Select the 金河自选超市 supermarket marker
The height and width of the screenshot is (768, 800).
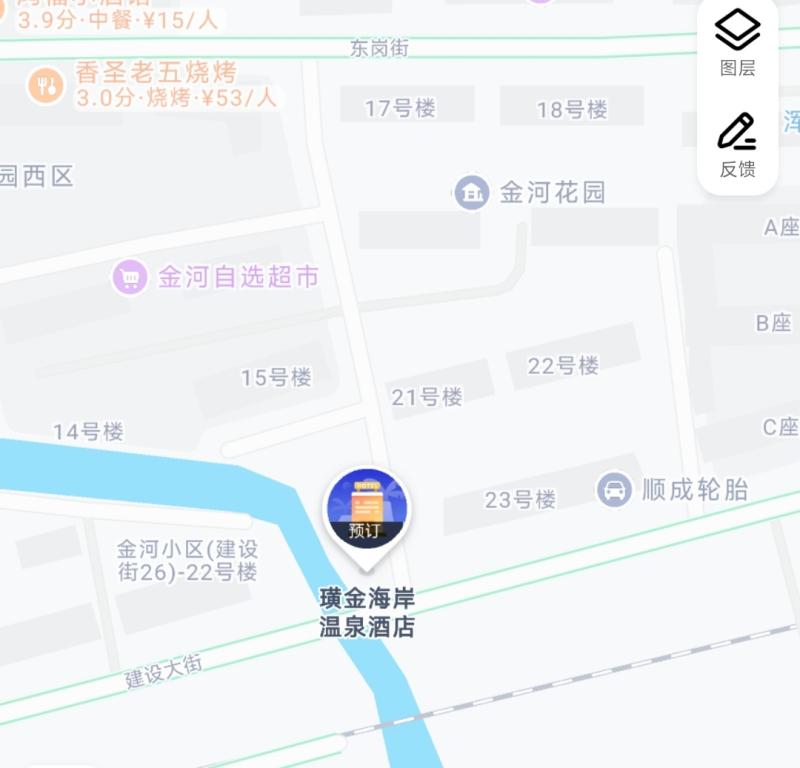pyautogui.click(x=130, y=277)
